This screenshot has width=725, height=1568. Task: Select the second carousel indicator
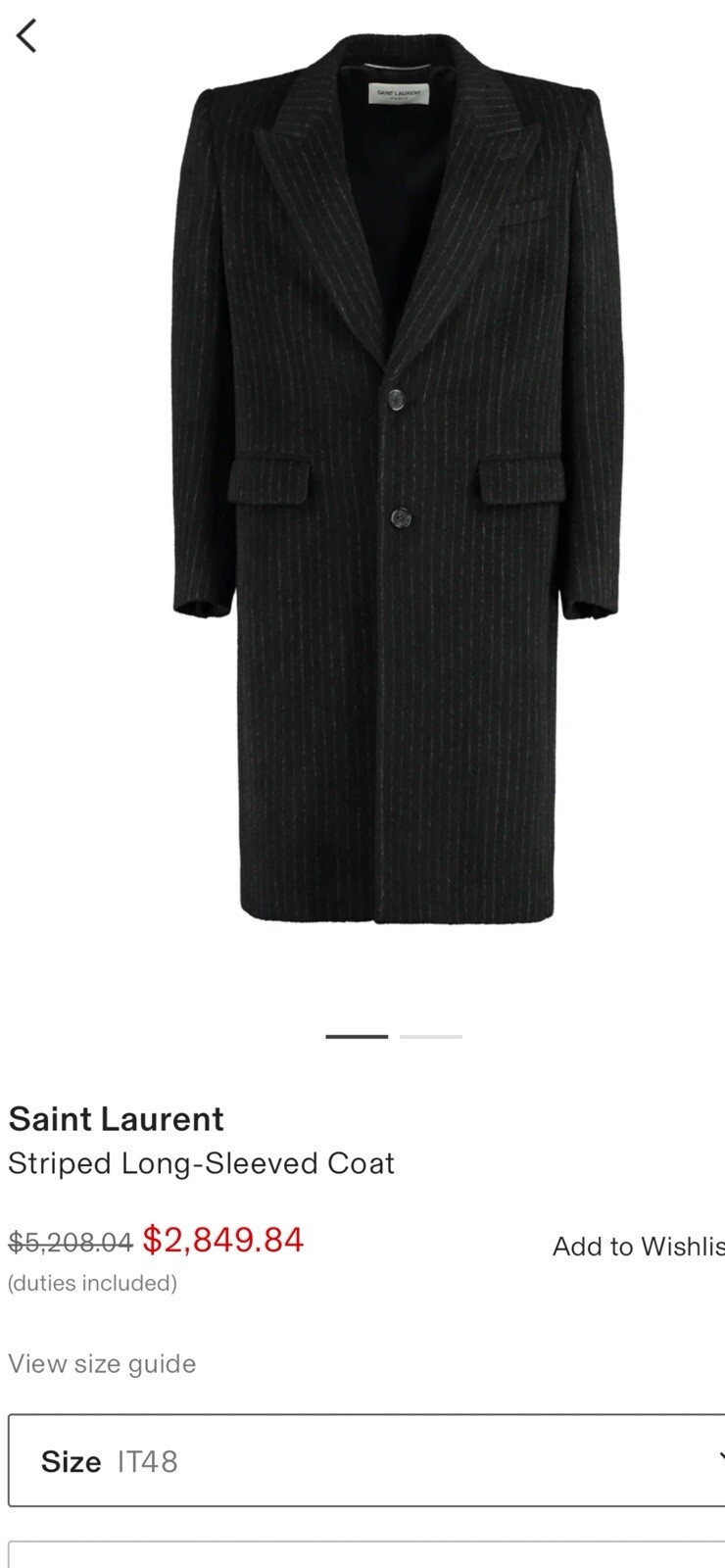(431, 1036)
